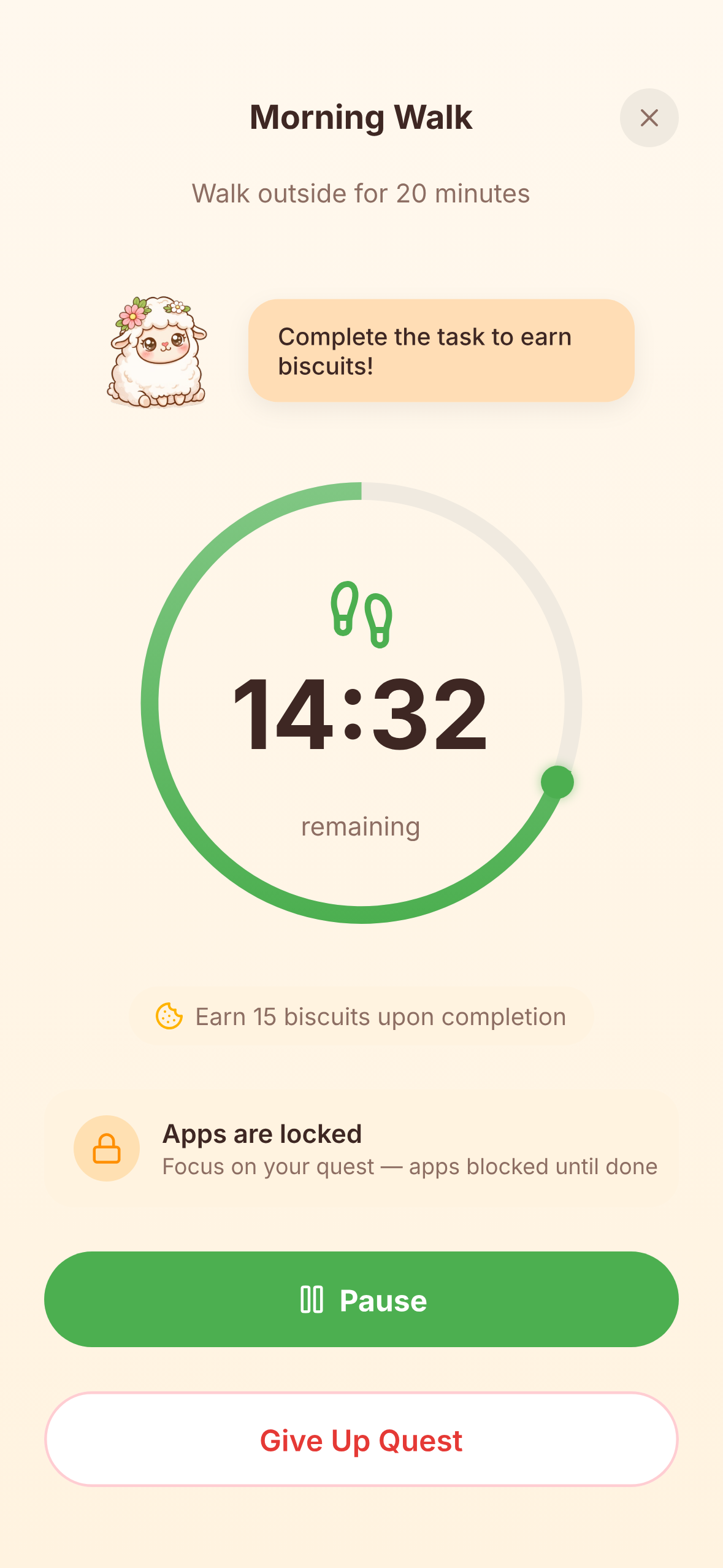
Task: Pause the Morning Walk timer
Action: pos(361,1301)
